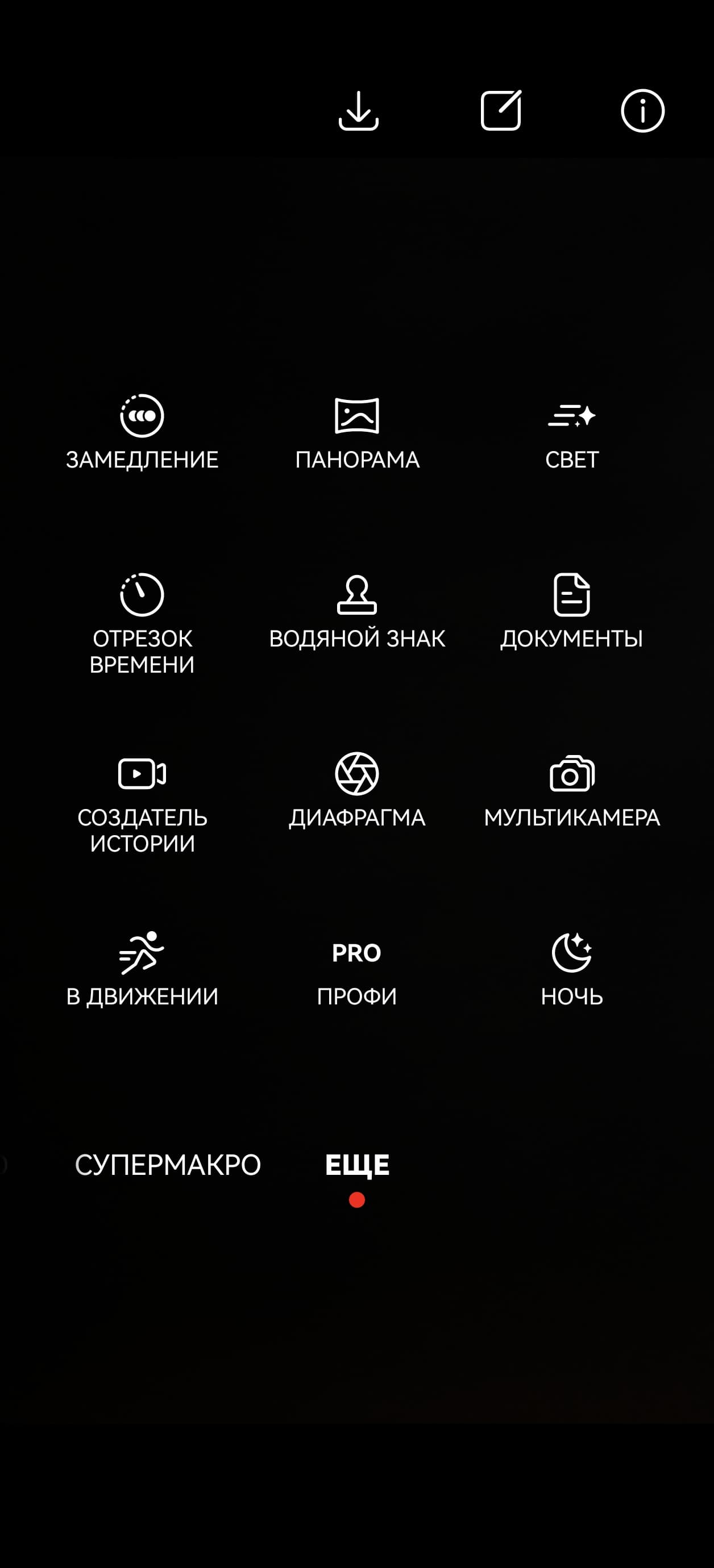Tap the ЕЩЕ tab
This screenshot has width=714, height=1568.
click(357, 1165)
